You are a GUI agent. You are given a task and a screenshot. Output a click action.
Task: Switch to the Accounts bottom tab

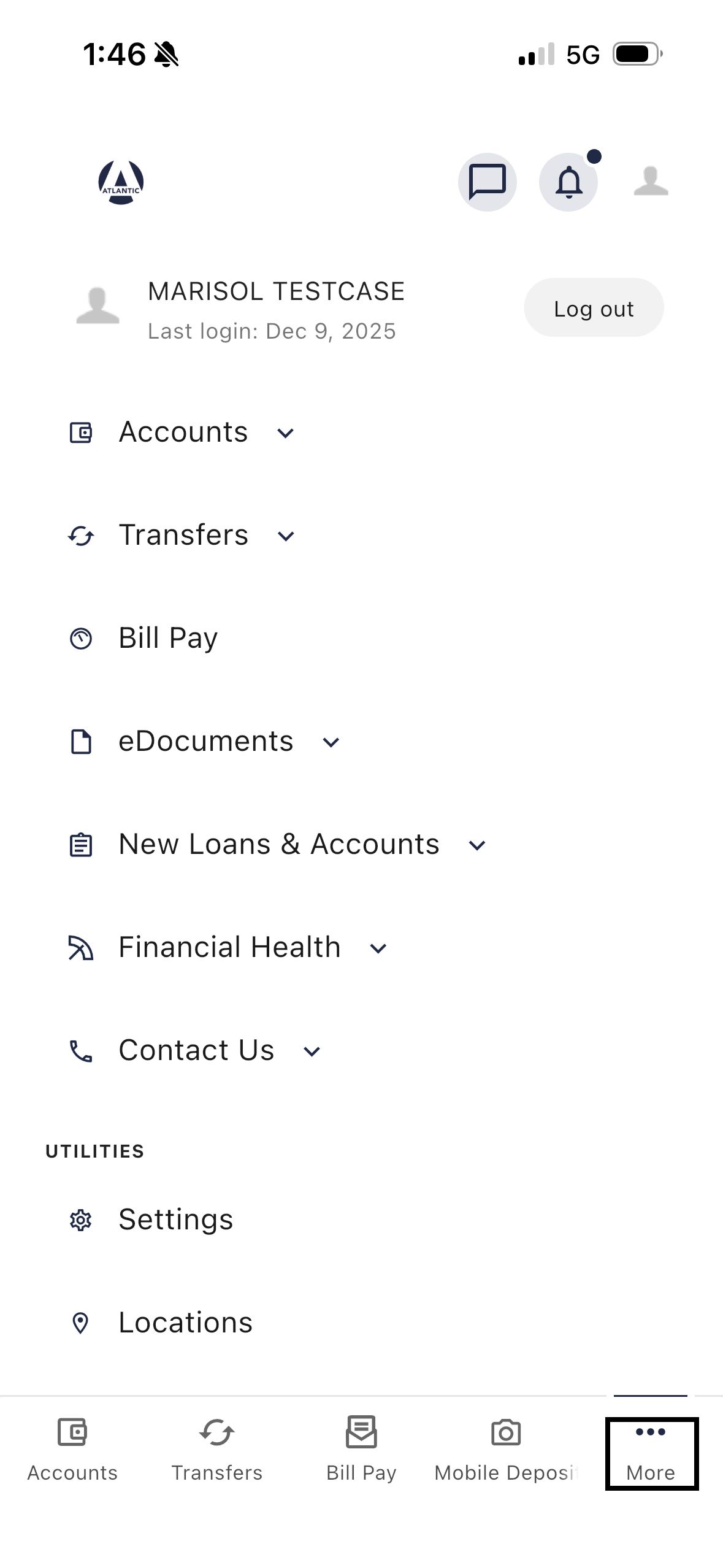click(x=72, y=1450)
